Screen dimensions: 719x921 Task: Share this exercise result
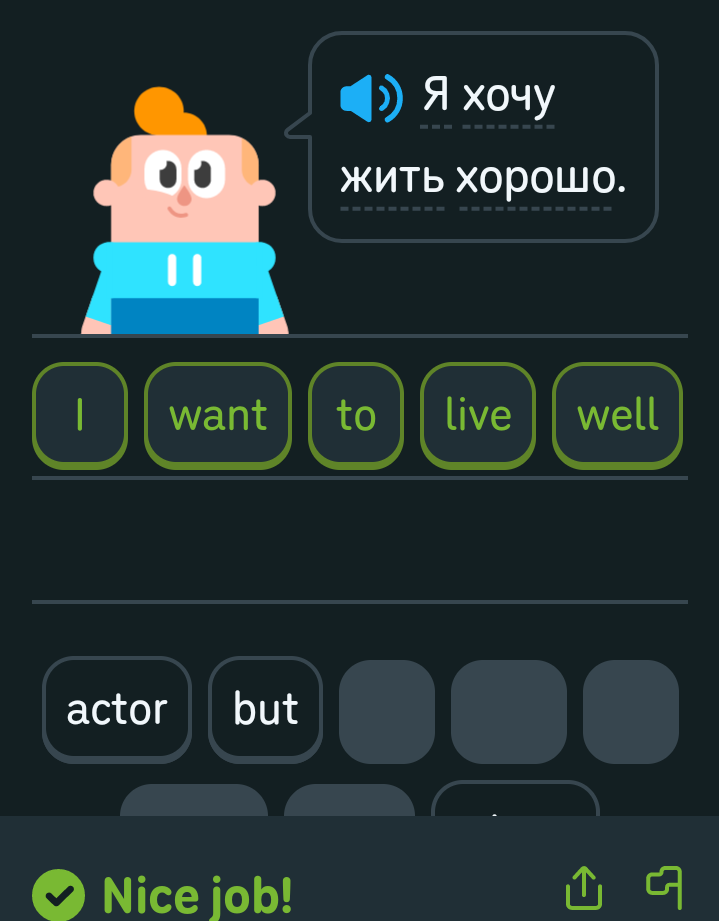pos(584,887)
